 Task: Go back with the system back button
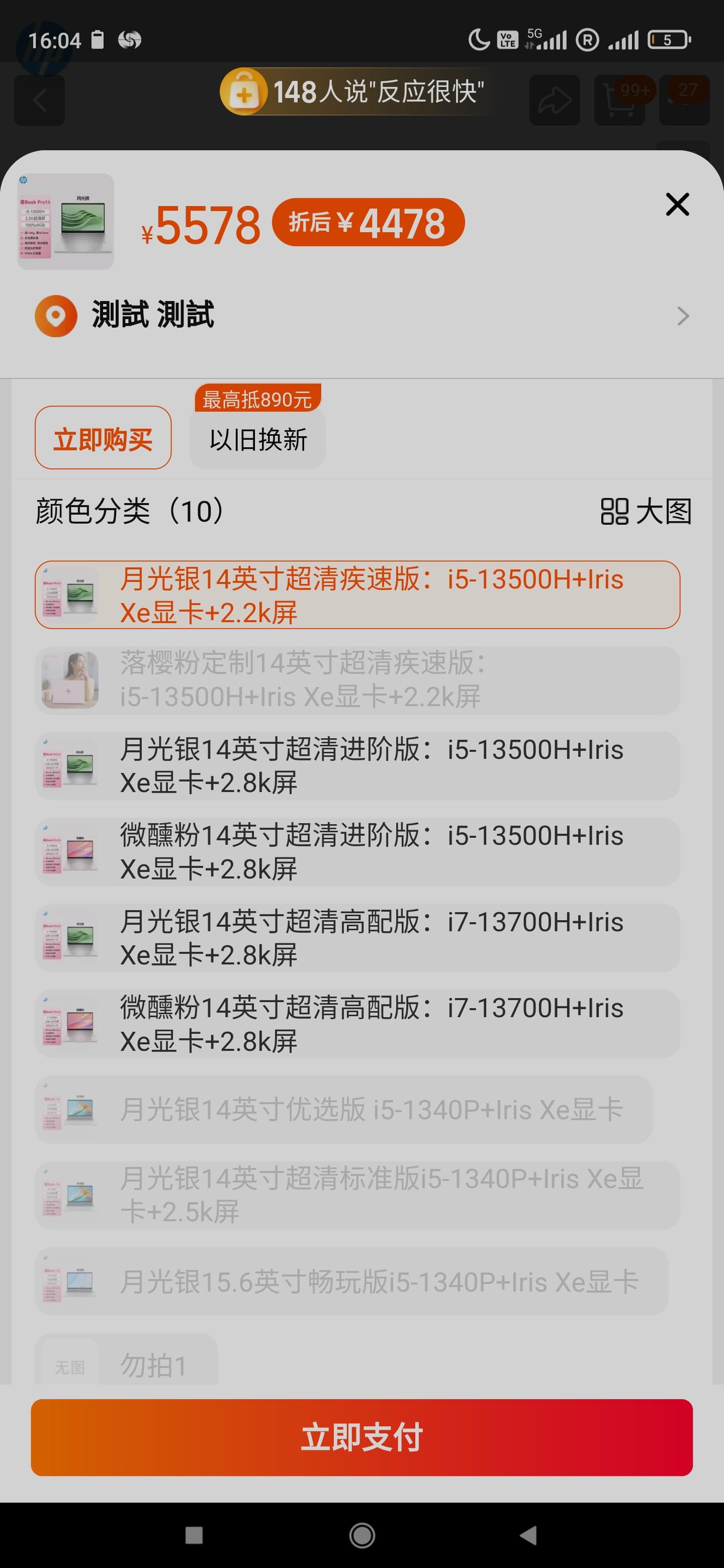tap(528, 1534)
